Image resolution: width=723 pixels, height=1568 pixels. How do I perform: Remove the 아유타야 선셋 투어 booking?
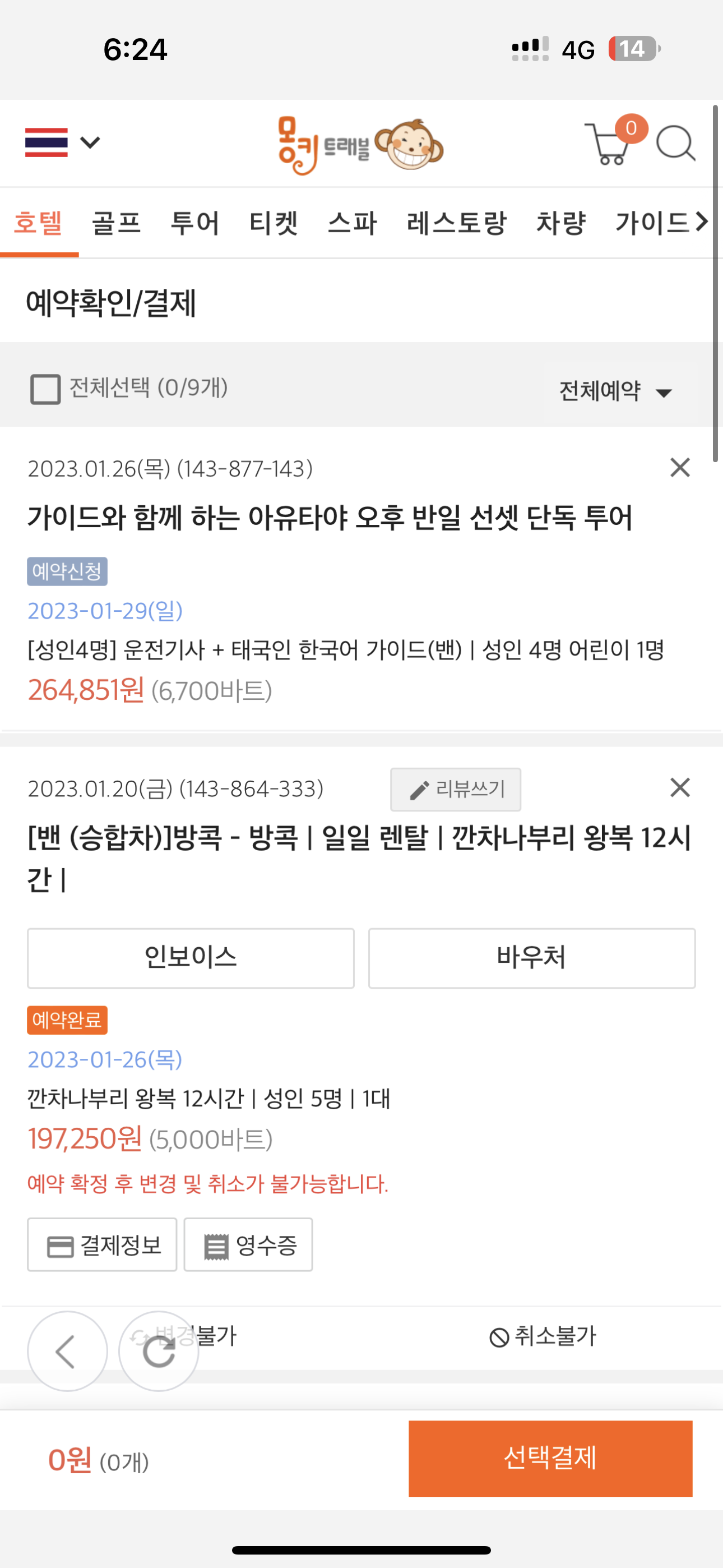pyautogui.click(x=680, y=468)
